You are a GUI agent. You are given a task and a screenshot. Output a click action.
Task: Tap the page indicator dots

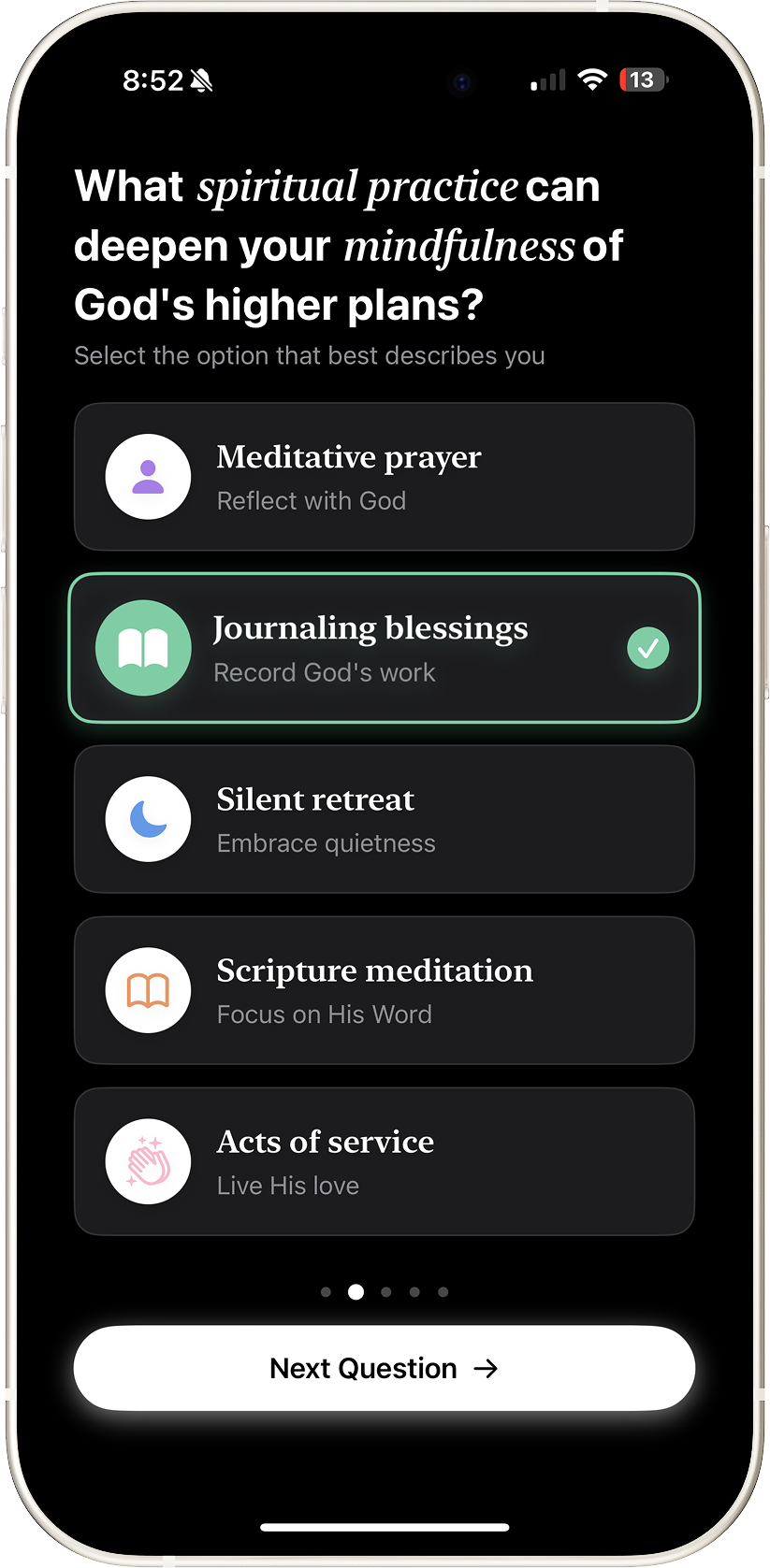click(384, 1292)
